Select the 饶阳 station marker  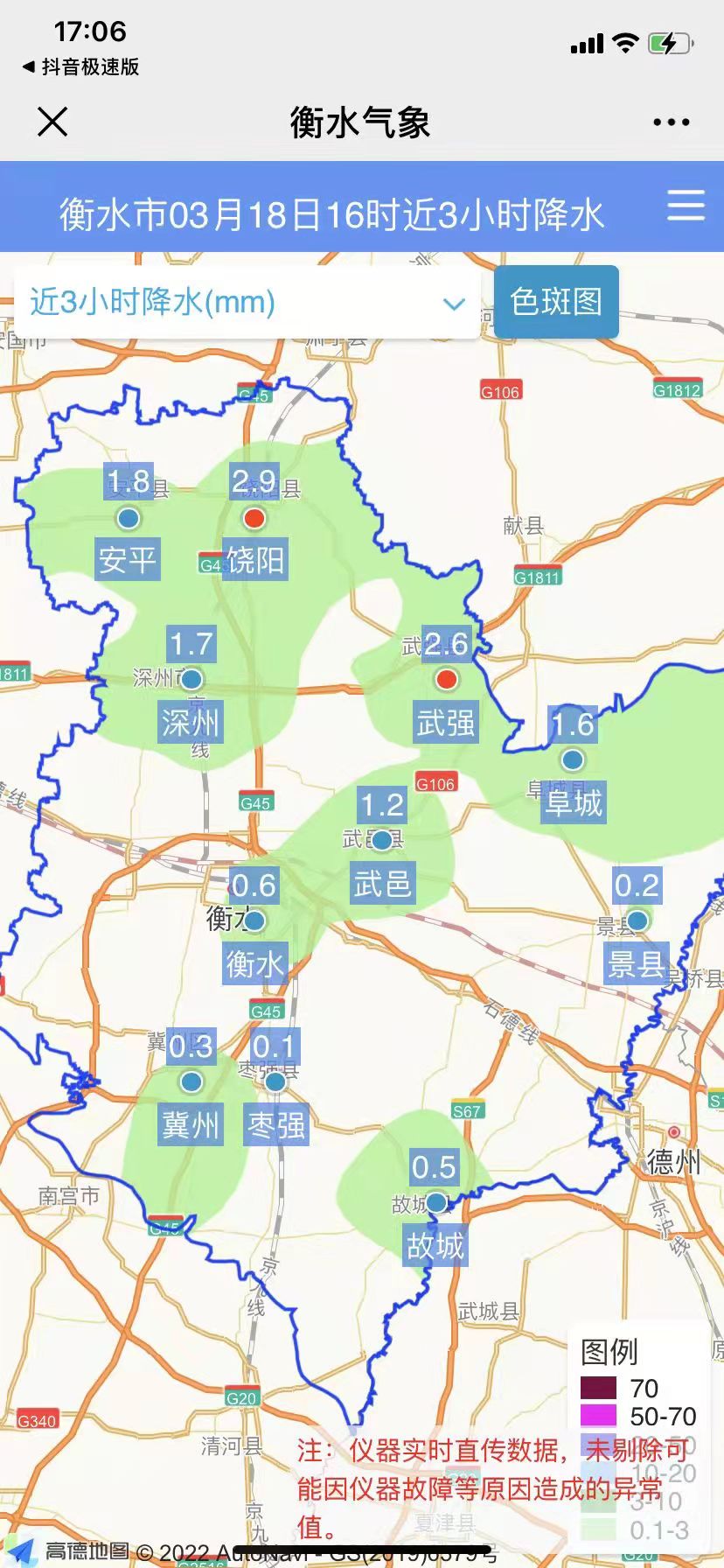coord(254,519)
